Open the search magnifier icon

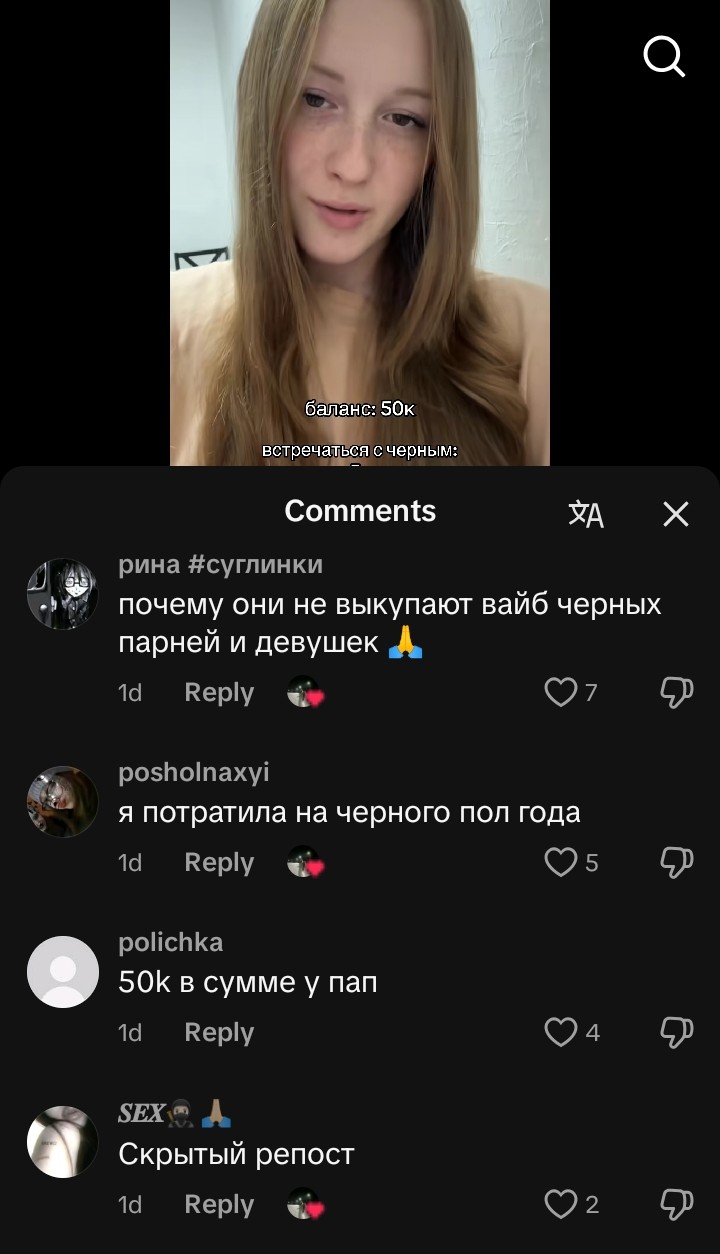point(664,55)
